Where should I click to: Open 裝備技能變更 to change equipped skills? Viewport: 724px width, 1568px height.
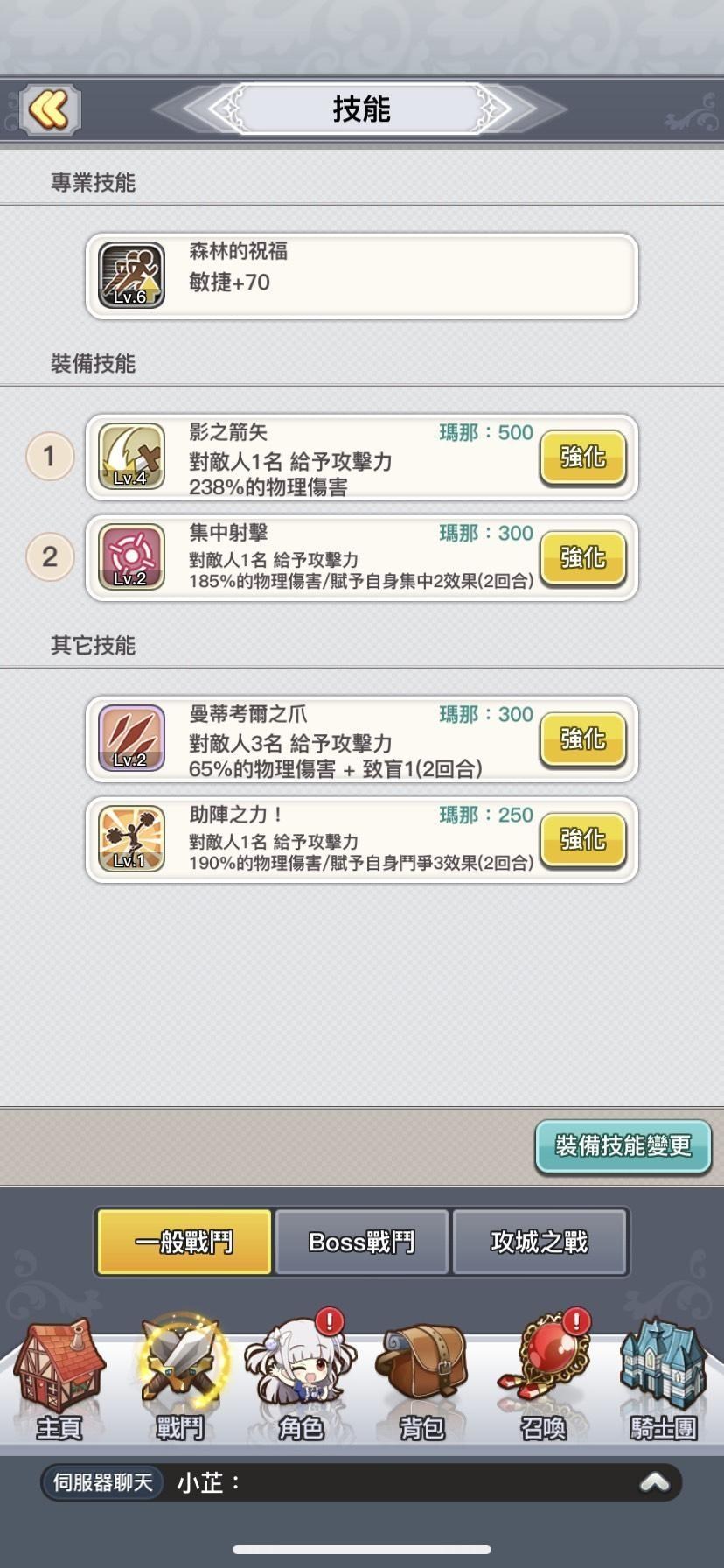(x=623, y=1145)
